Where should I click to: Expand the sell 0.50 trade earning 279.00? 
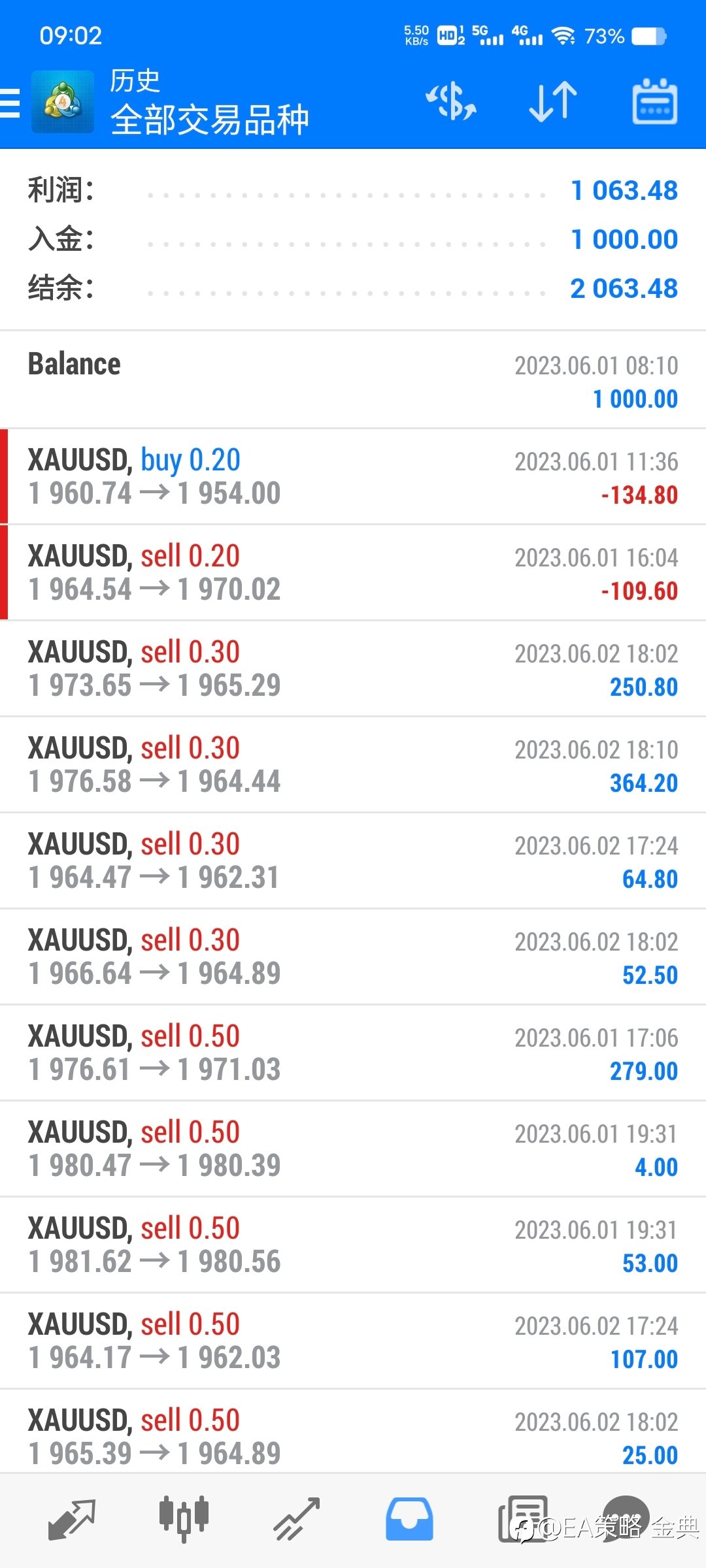[353, 1053]
